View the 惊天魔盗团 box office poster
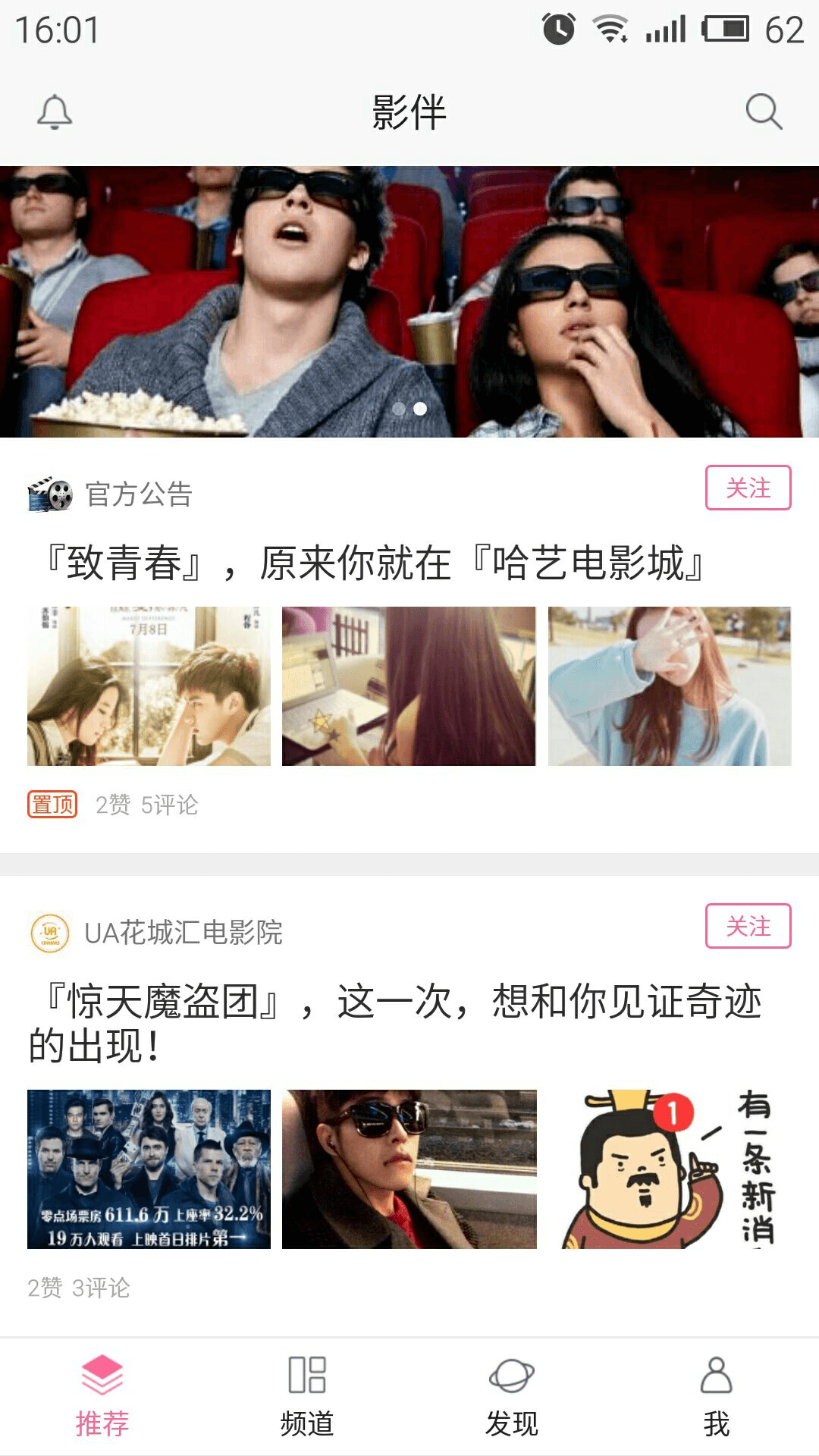The image size is (819, 1456). tap(149, 1169)
